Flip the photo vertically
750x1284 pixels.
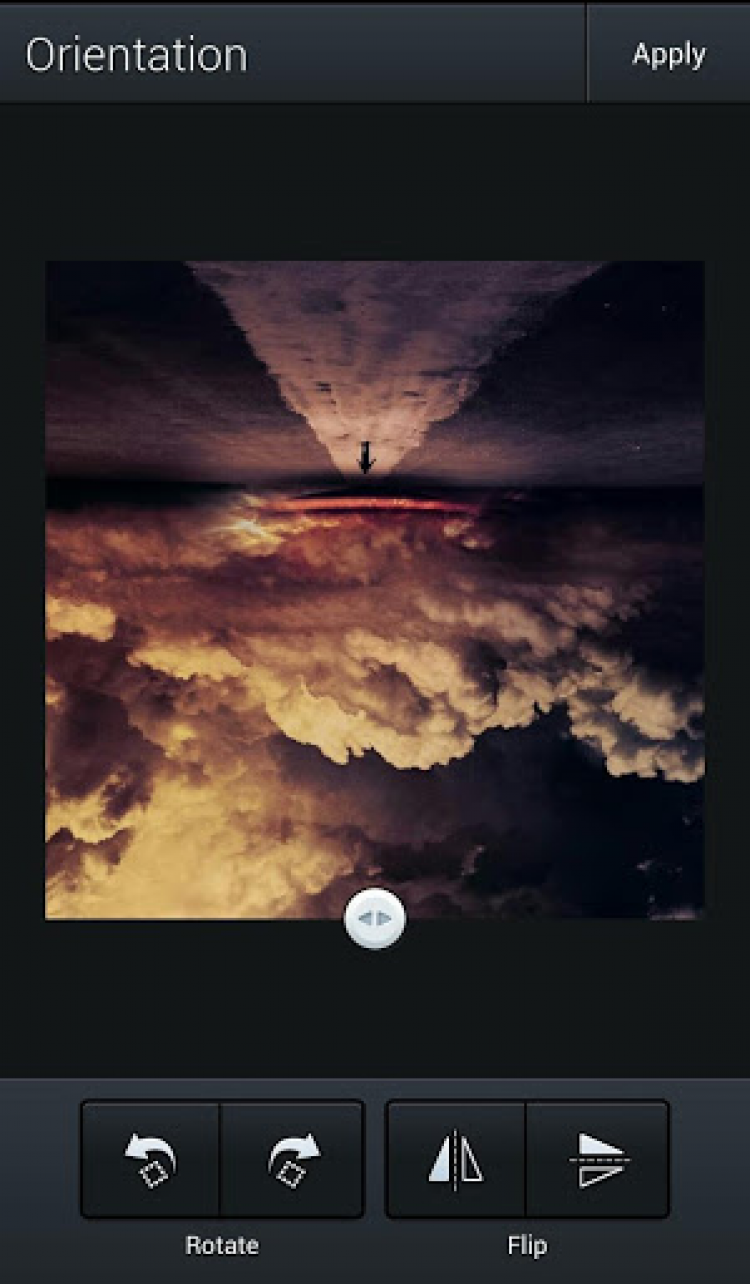pos(598,1160)
